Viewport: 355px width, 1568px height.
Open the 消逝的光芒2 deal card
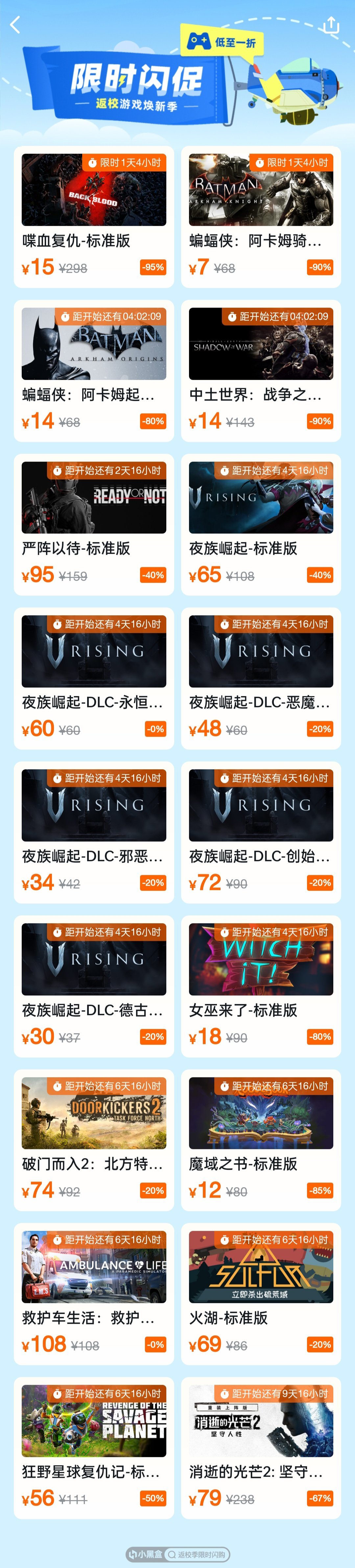coord(261,1448)
